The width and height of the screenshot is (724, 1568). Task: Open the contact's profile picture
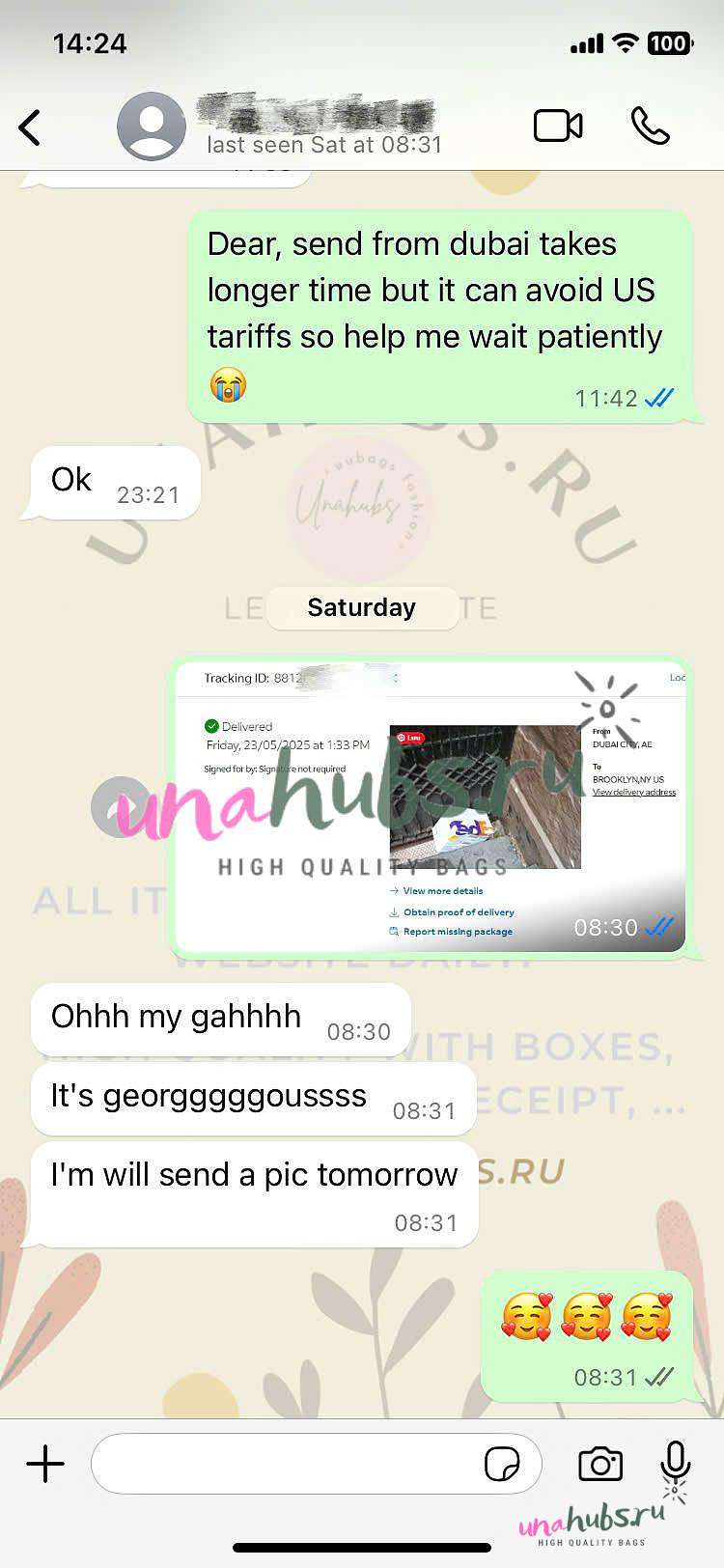click(x=152, y=126)
